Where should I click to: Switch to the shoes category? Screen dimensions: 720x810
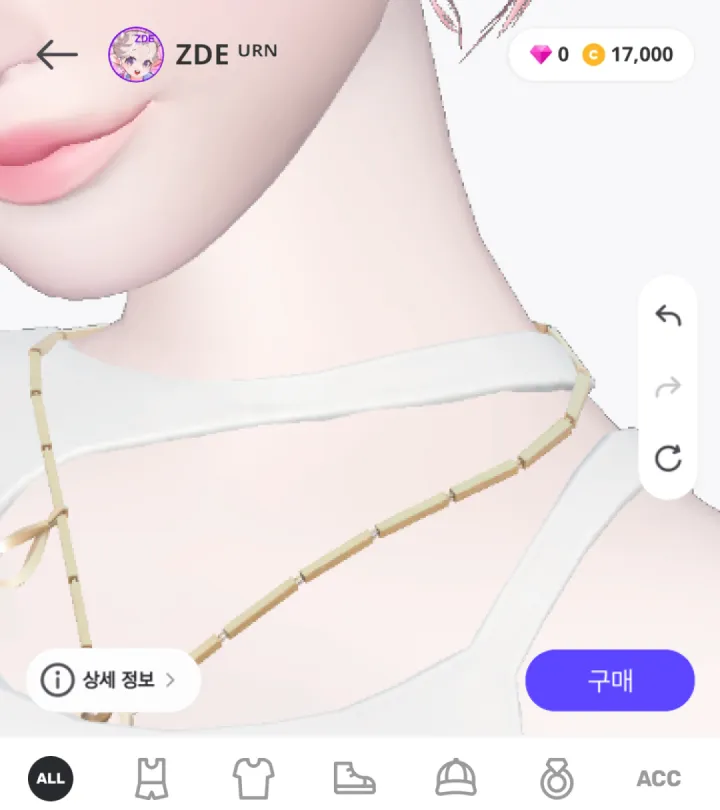coord(354,777)
